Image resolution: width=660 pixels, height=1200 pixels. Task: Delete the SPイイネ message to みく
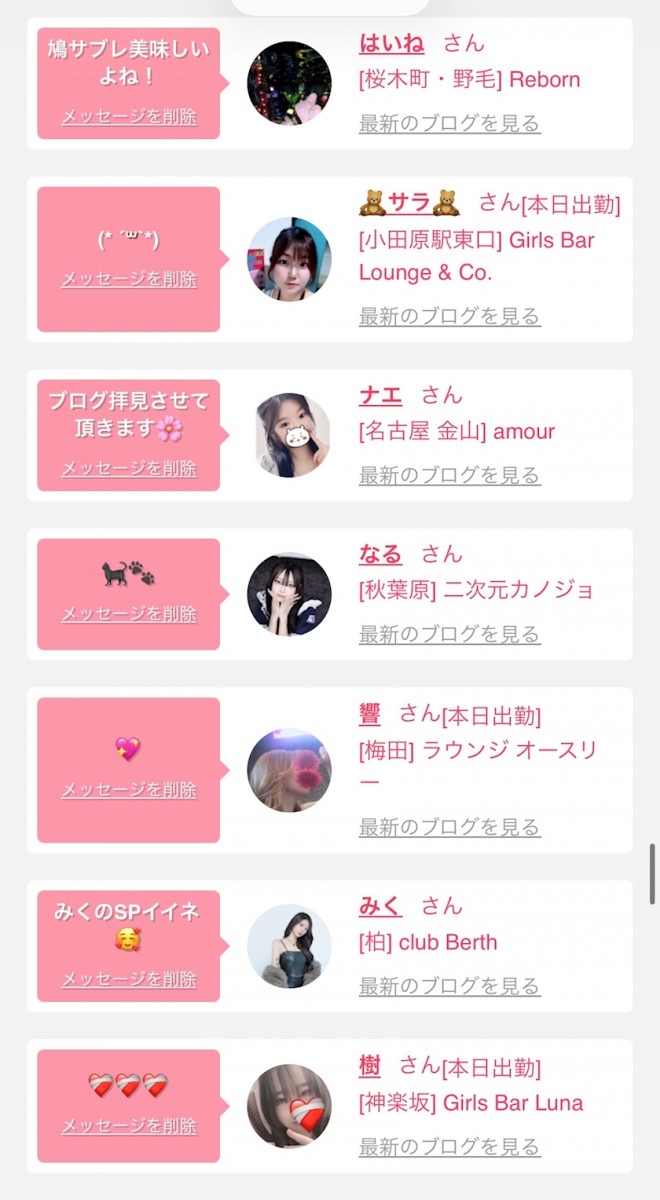129,980
